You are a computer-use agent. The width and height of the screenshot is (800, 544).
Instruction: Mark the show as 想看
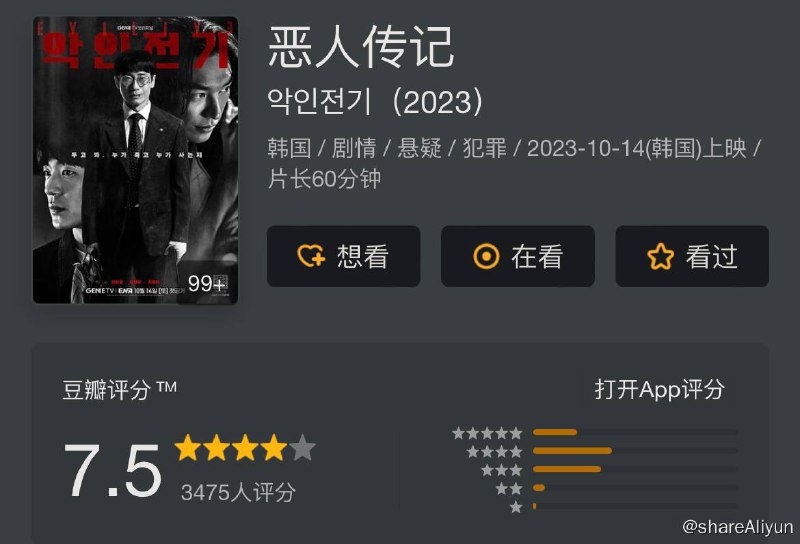343,257
